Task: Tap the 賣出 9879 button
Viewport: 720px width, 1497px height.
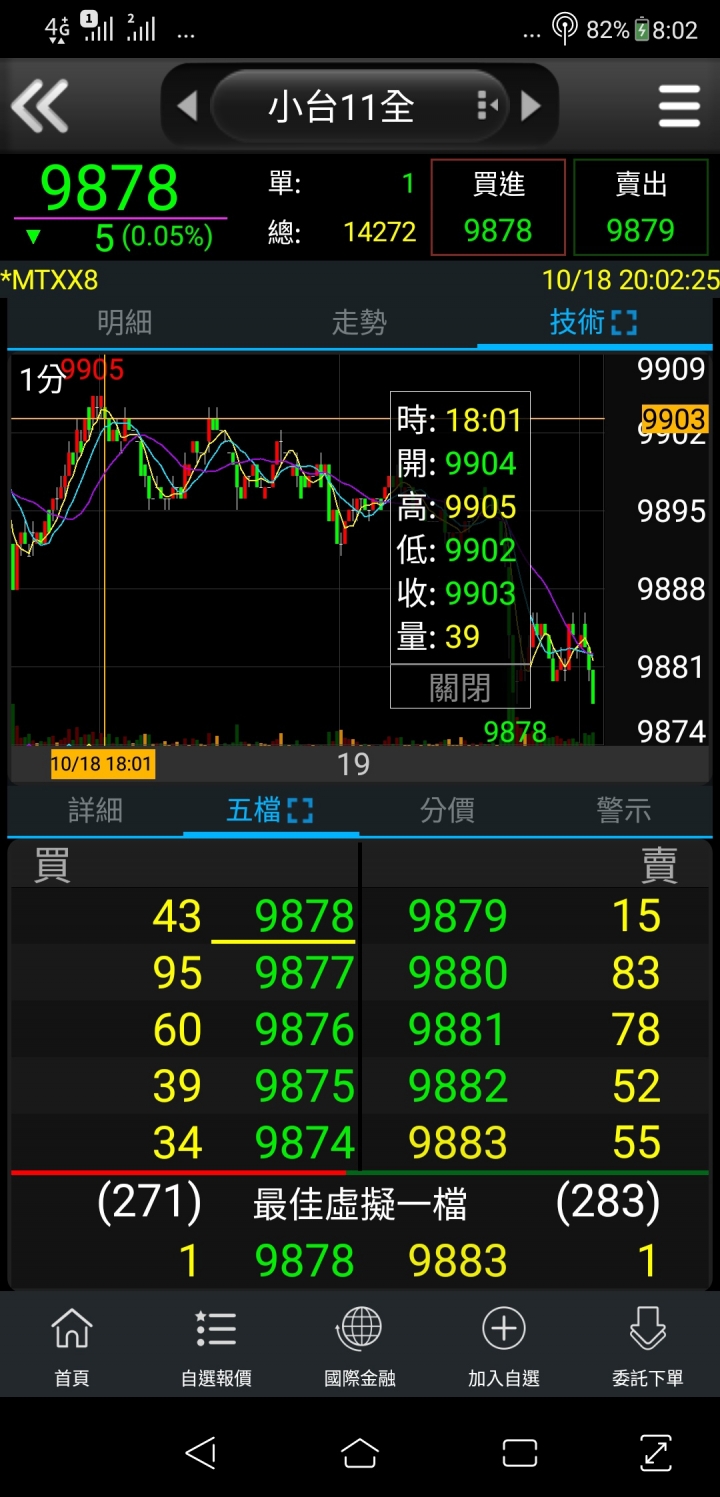Action: pyautogui.click(x=641, y=208)
